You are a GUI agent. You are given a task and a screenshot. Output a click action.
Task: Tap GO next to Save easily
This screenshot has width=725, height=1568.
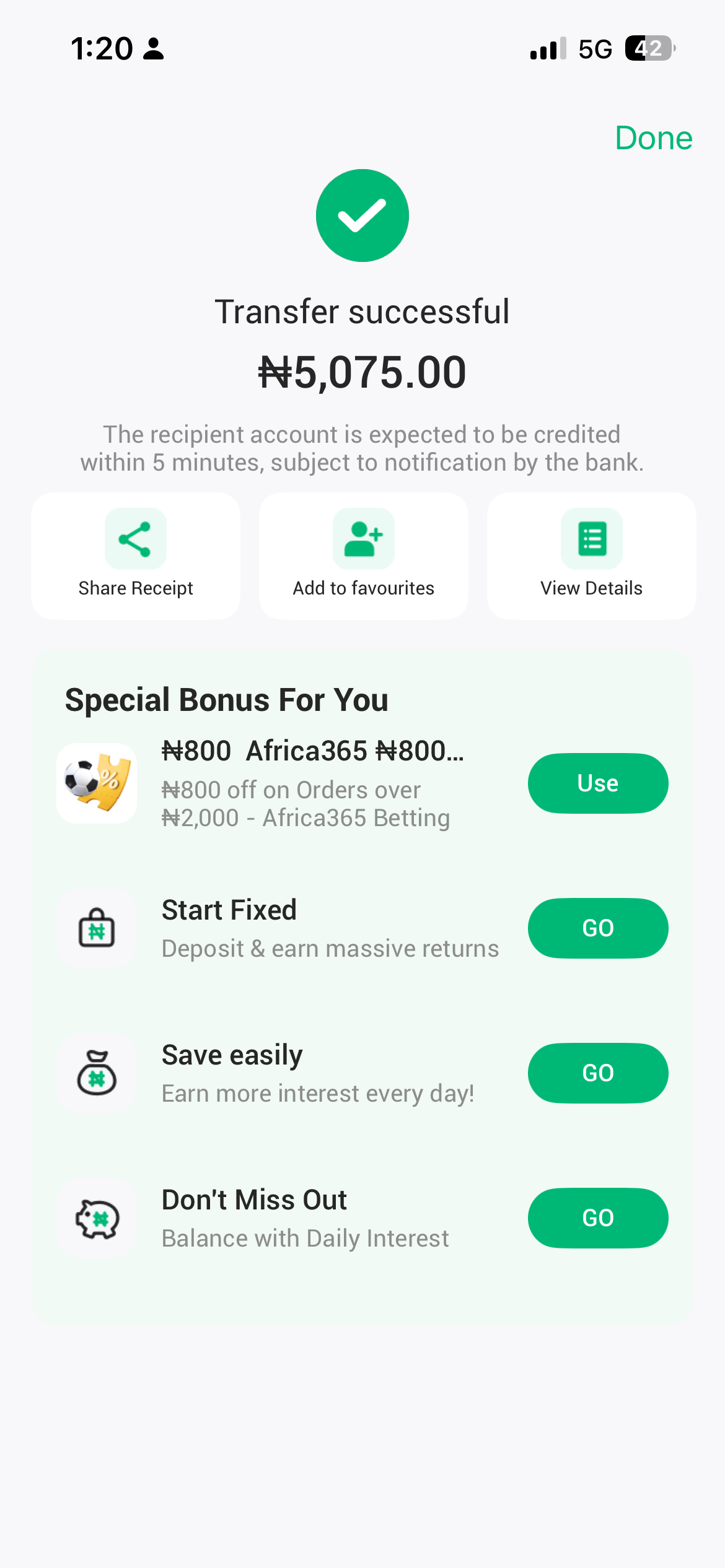(x=597, y=1073)
